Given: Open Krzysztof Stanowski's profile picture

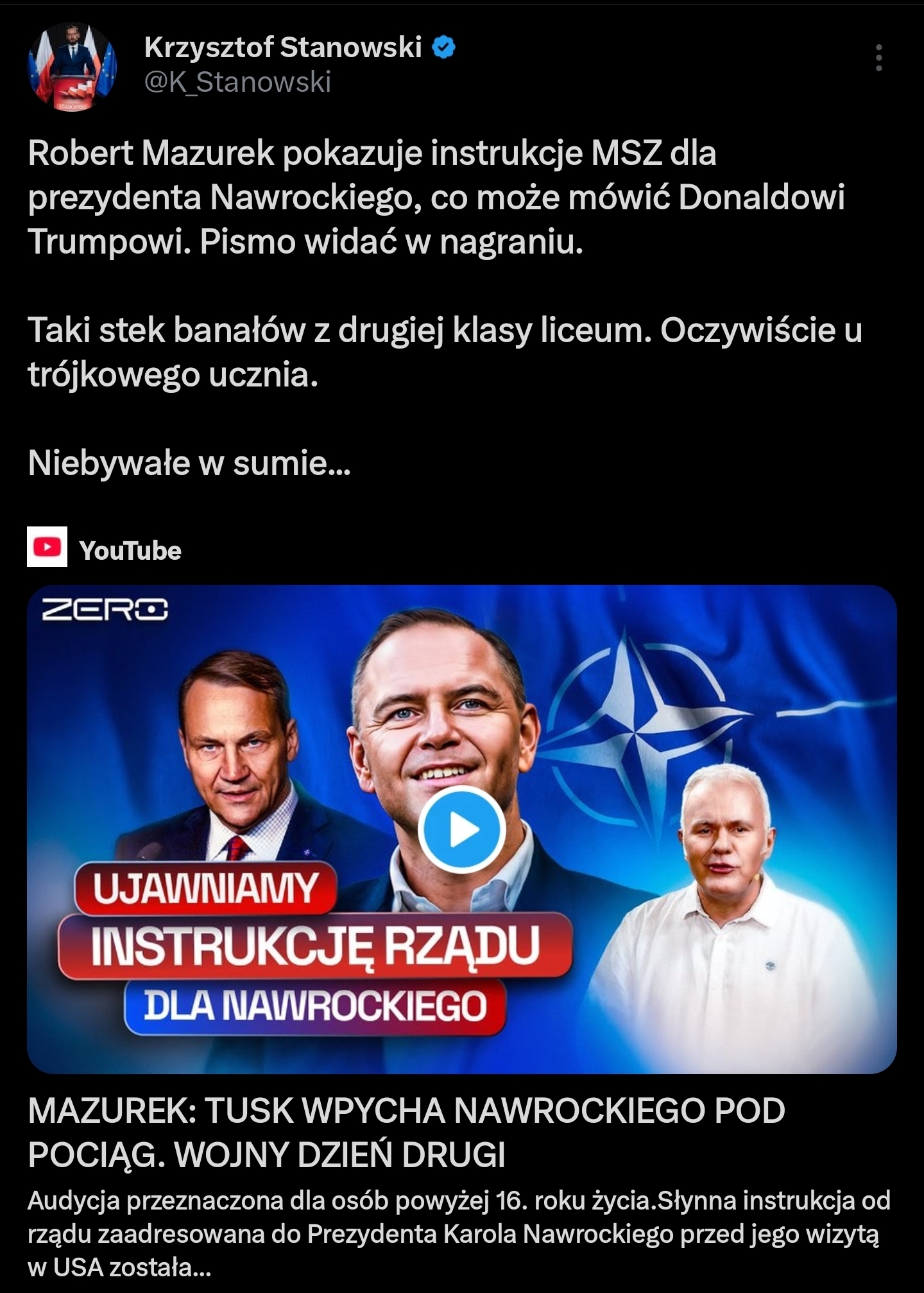Looking at the screenshot, I should pyautogui.click(x=72, y=67).
